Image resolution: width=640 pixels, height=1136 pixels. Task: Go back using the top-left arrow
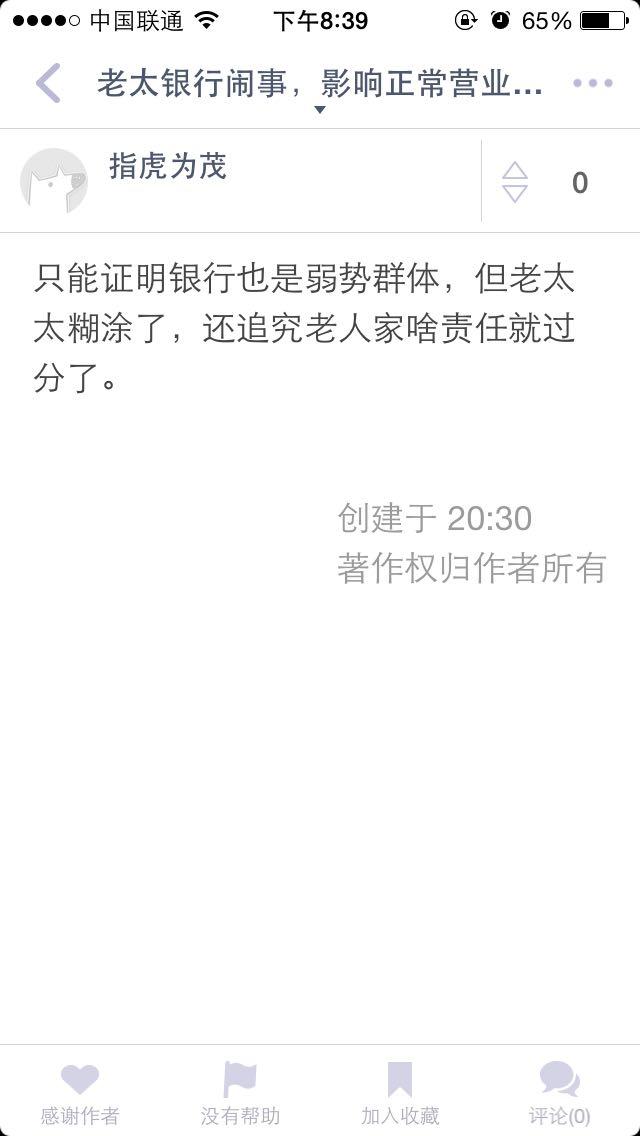48,83
